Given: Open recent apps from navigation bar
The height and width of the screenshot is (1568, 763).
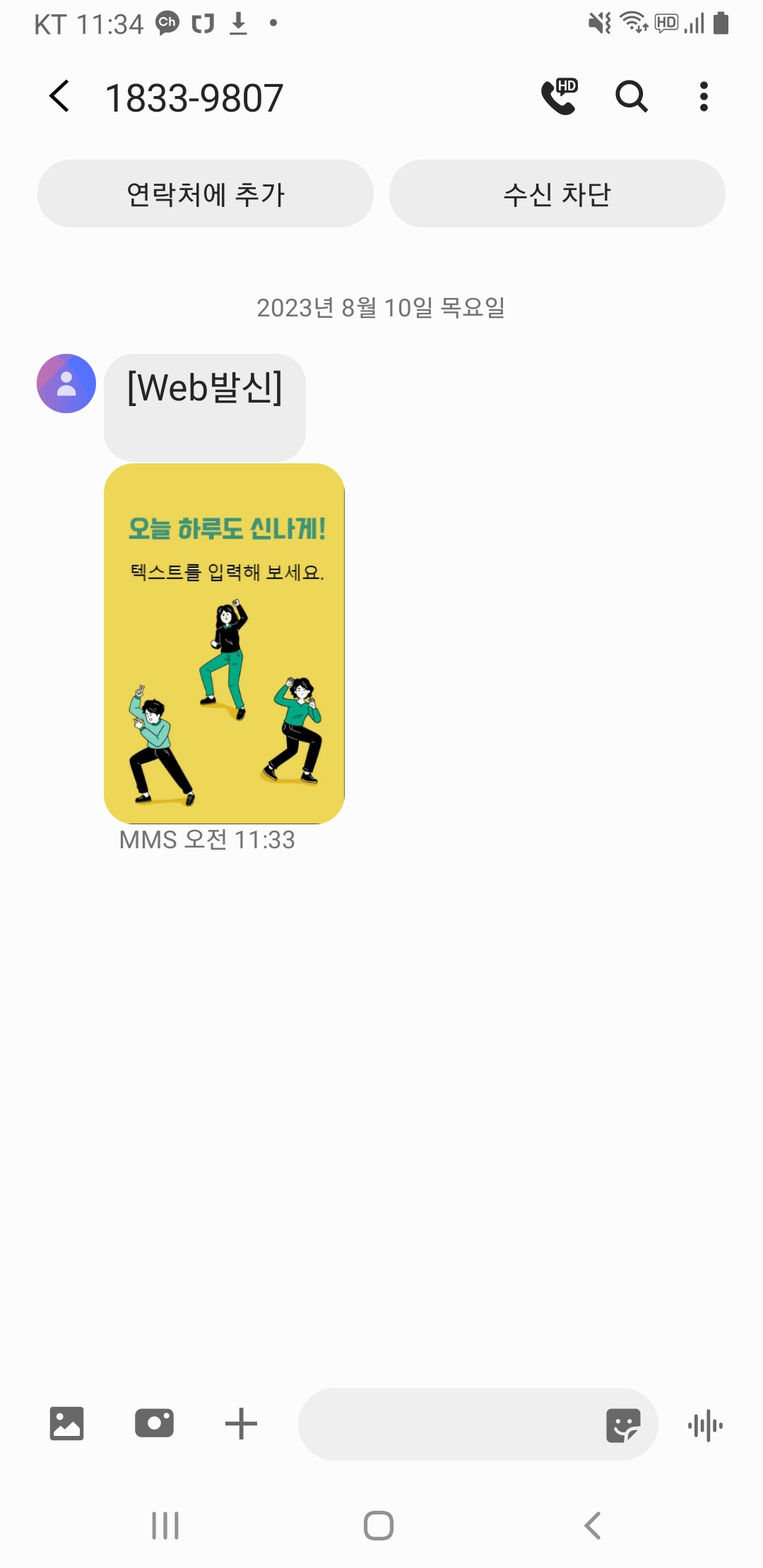Looking at the screenshot, I should (x=165, y=1526).
